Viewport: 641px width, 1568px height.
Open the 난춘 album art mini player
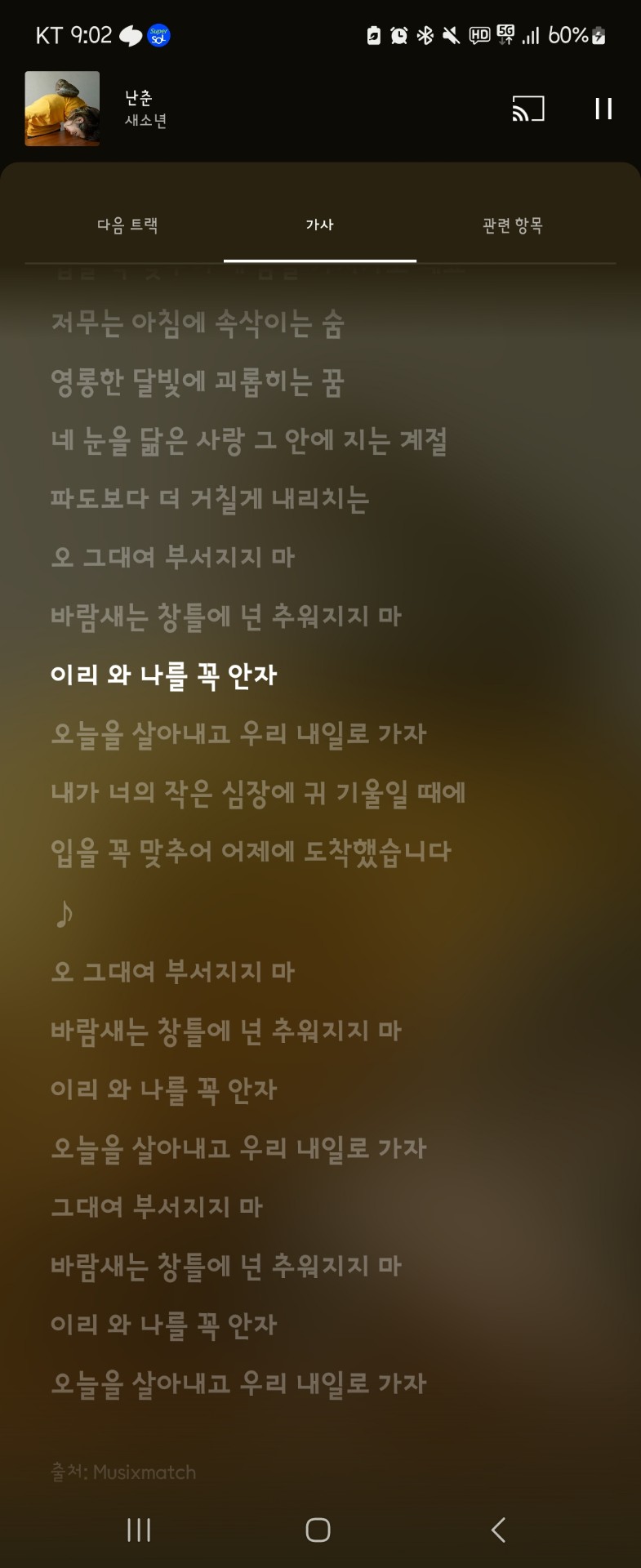(x=62, y=109)
